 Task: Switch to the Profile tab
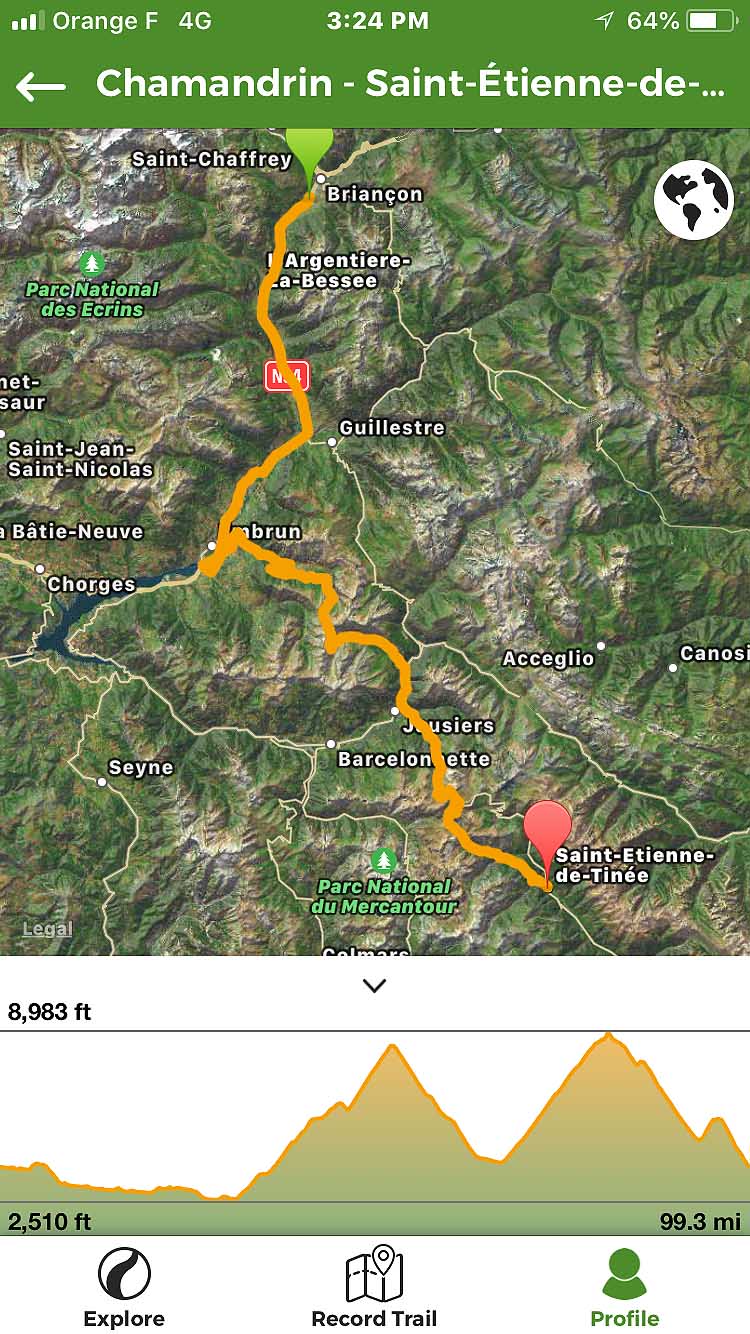pyautogui.click(x=624, y=1288)
